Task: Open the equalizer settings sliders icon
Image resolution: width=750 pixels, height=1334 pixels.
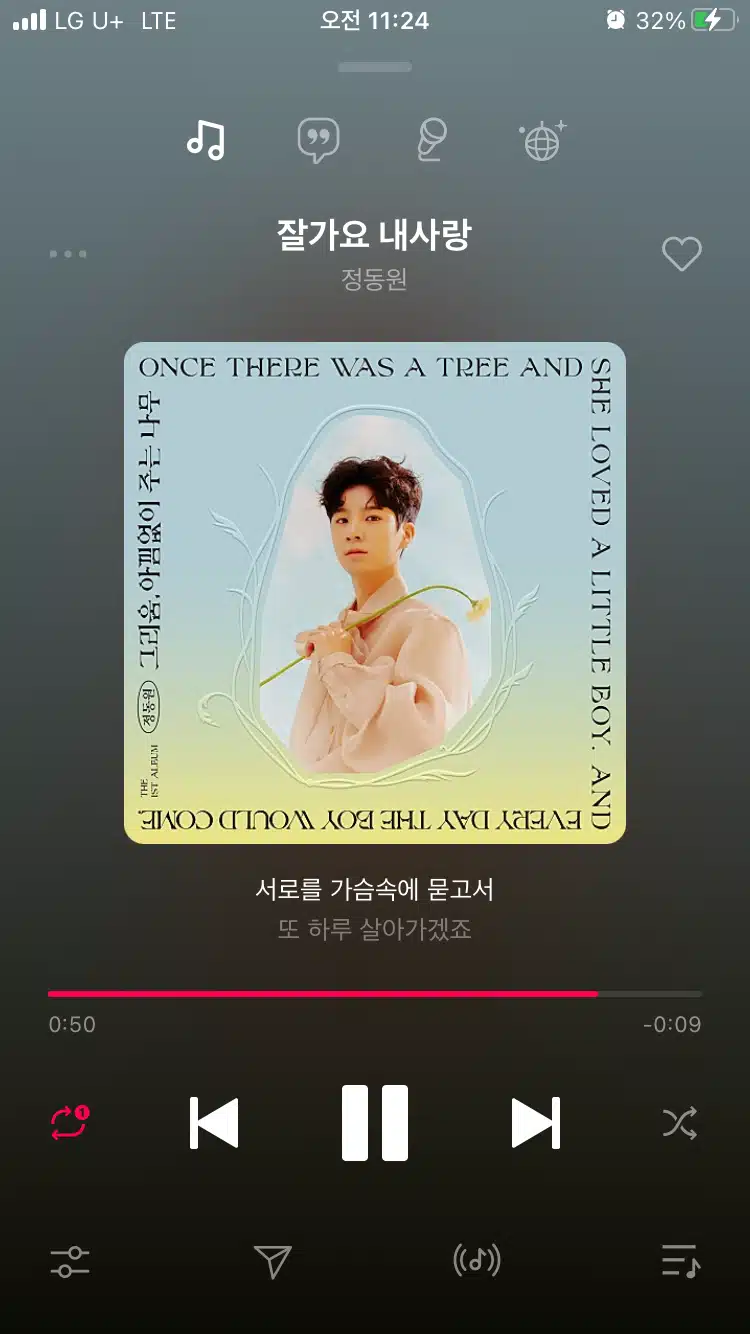Action: 70,1261
